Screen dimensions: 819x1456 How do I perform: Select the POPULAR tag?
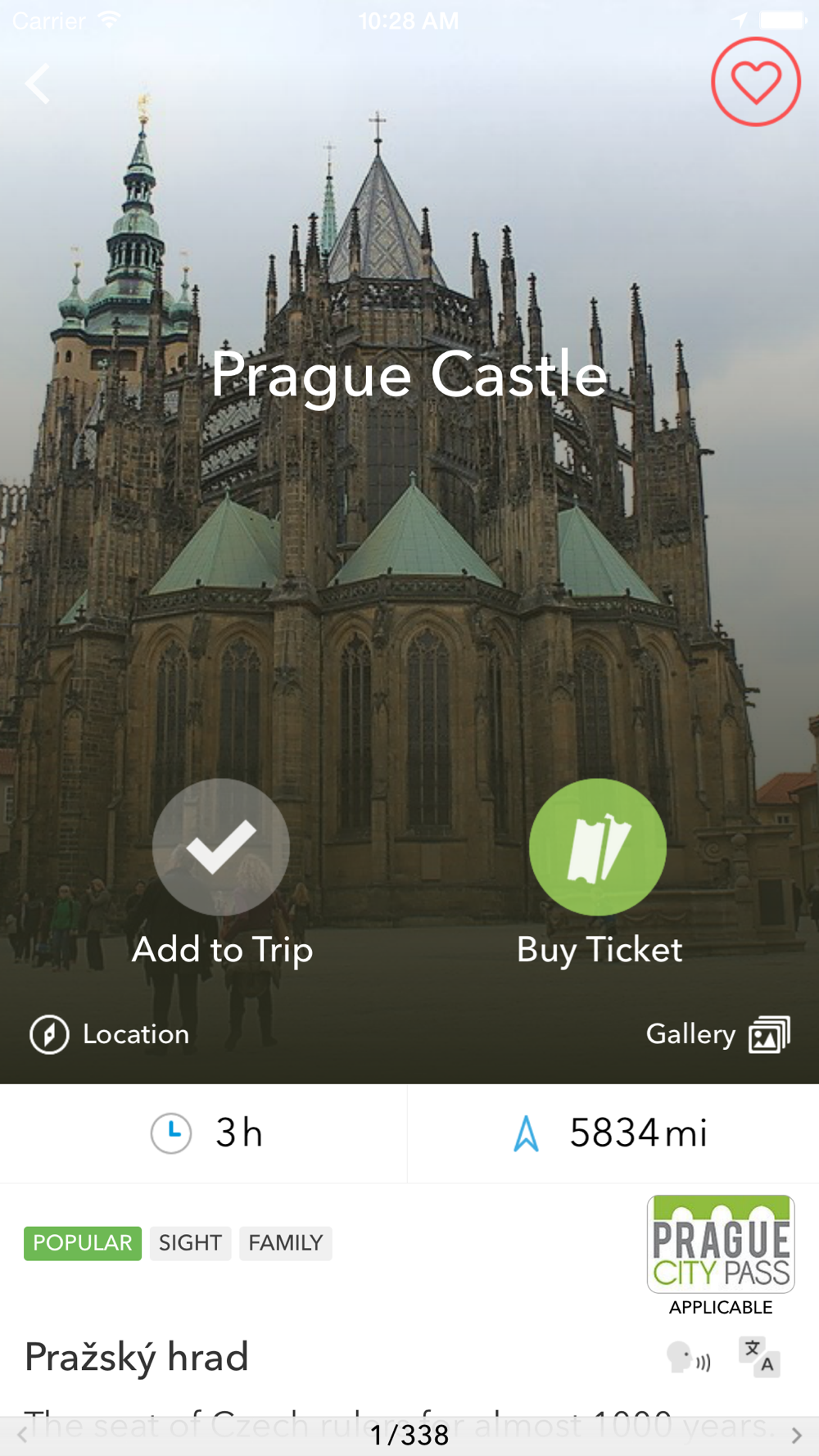82,1243
